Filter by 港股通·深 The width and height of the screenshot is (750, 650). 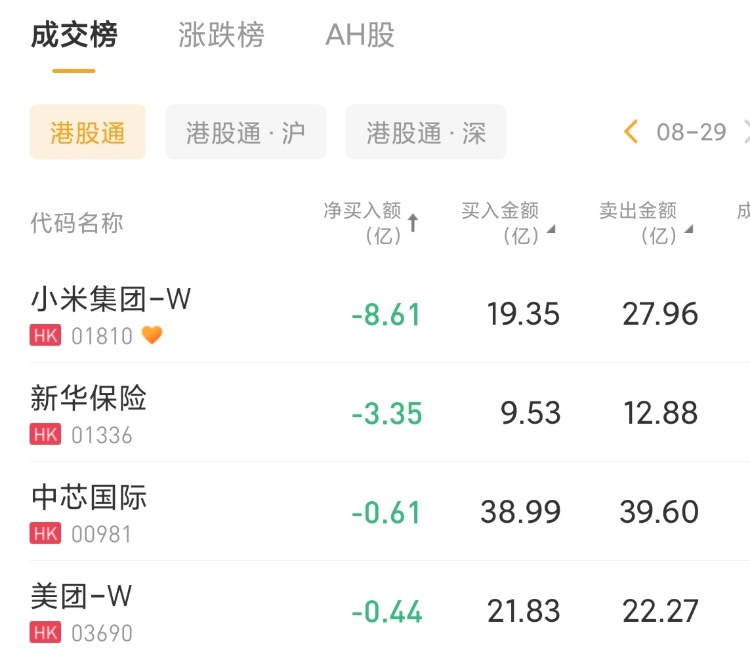point(426,132)
